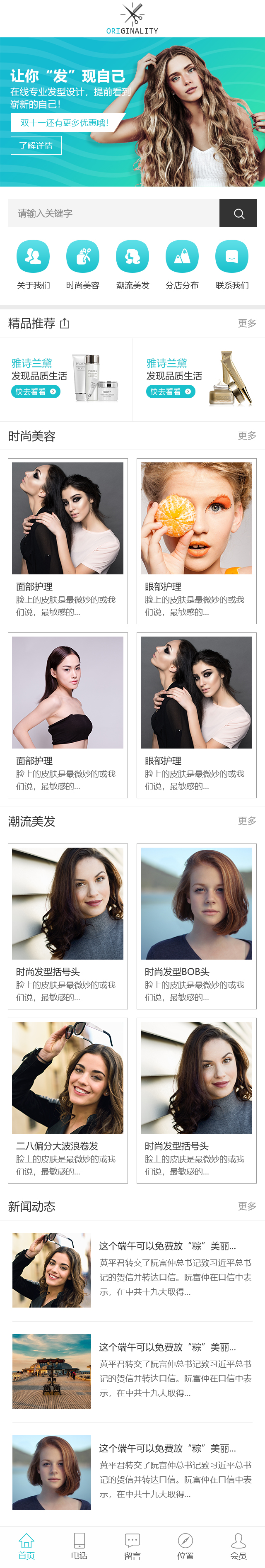Go to the 首页 tab

pos(26,1546)
